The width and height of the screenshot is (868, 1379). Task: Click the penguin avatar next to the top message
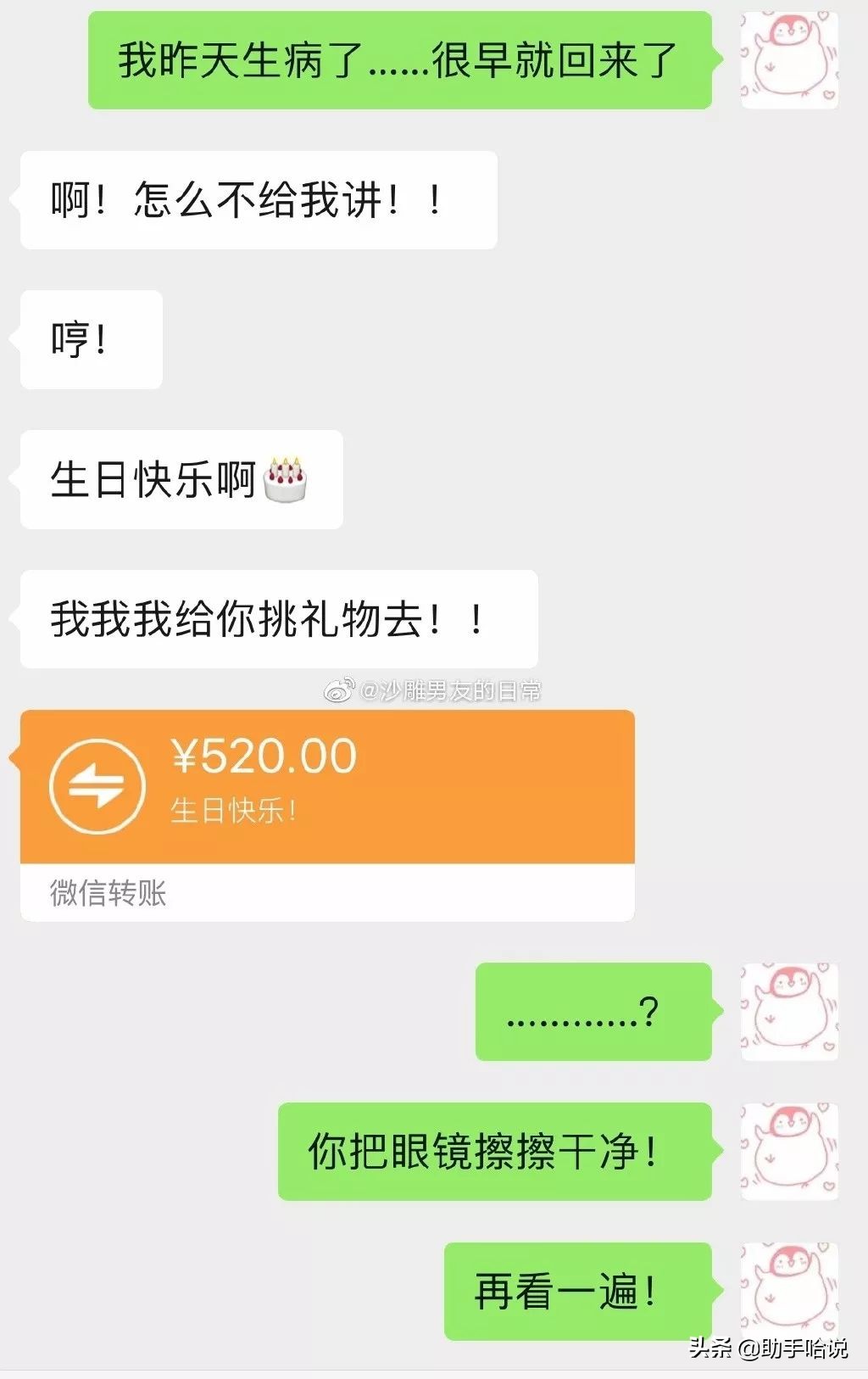point(789,58)
